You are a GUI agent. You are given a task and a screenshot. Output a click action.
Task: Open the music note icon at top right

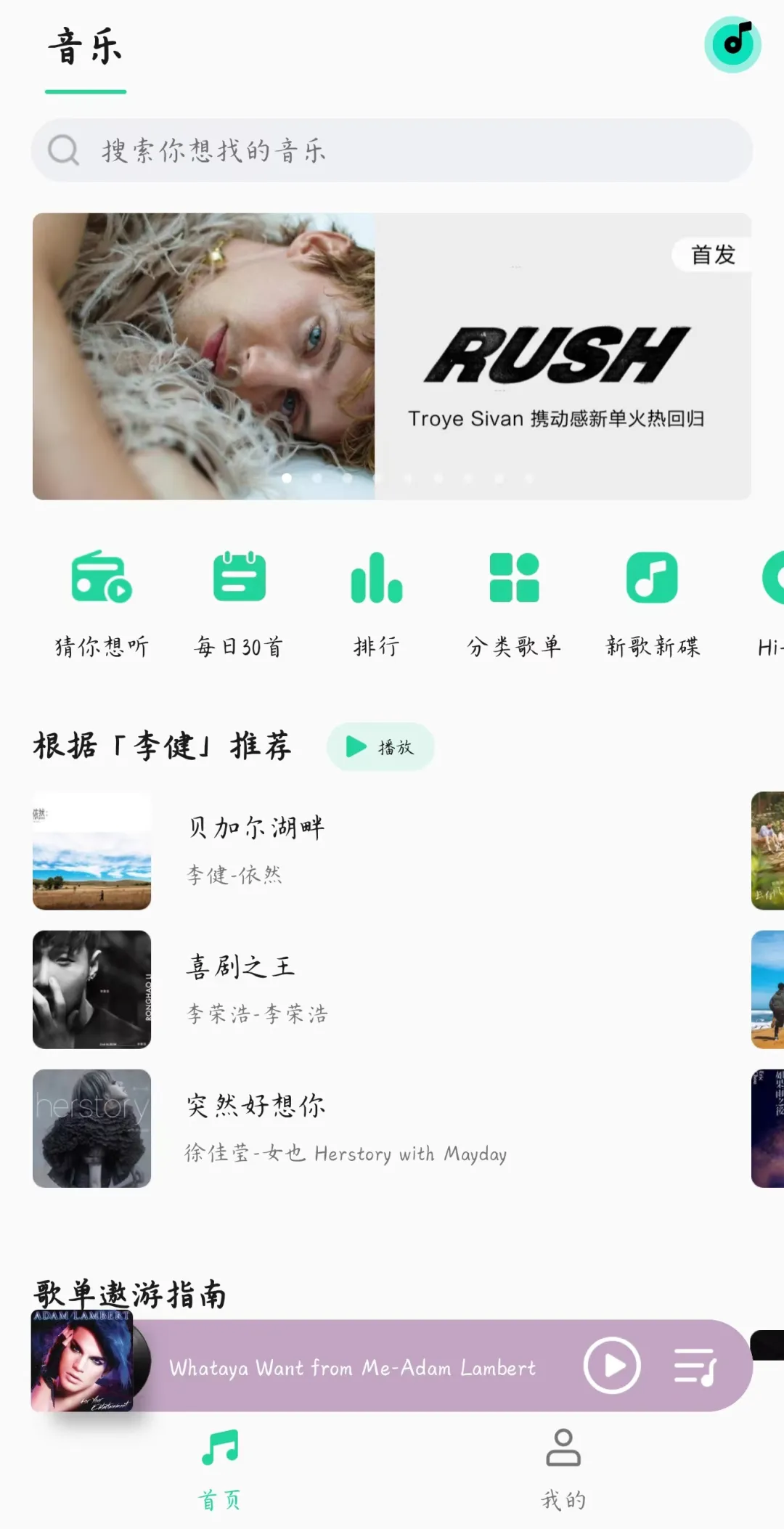click(732, 44)
